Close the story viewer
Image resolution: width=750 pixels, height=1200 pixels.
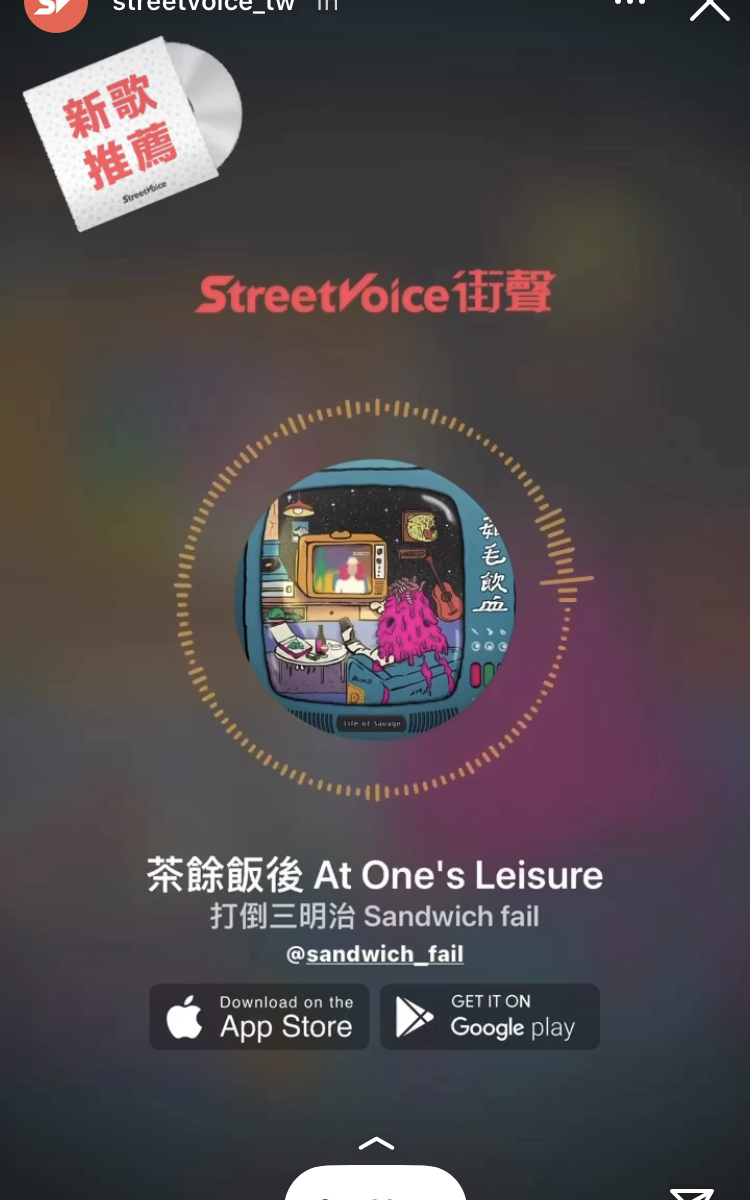[x=710, y=8]
